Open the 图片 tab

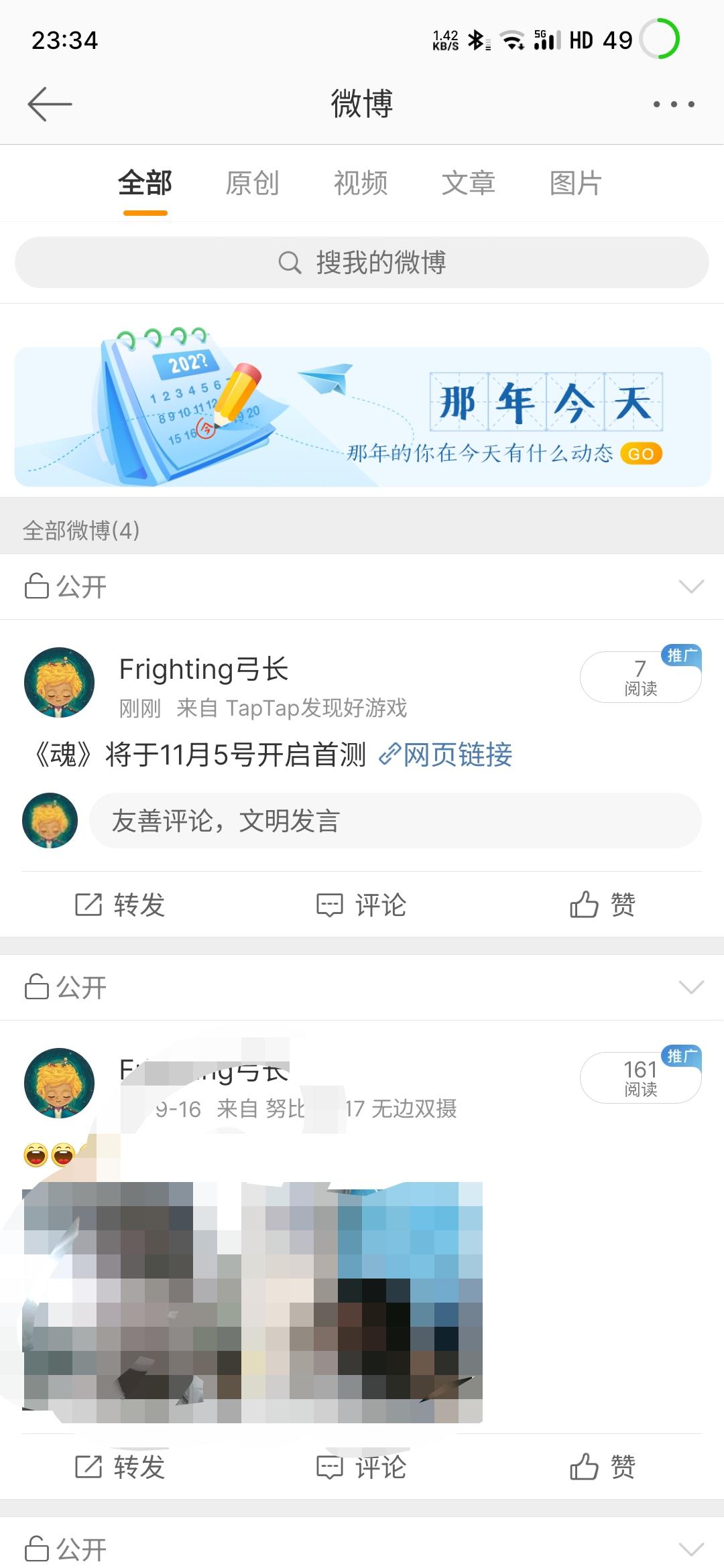click(x=576, y=183)
